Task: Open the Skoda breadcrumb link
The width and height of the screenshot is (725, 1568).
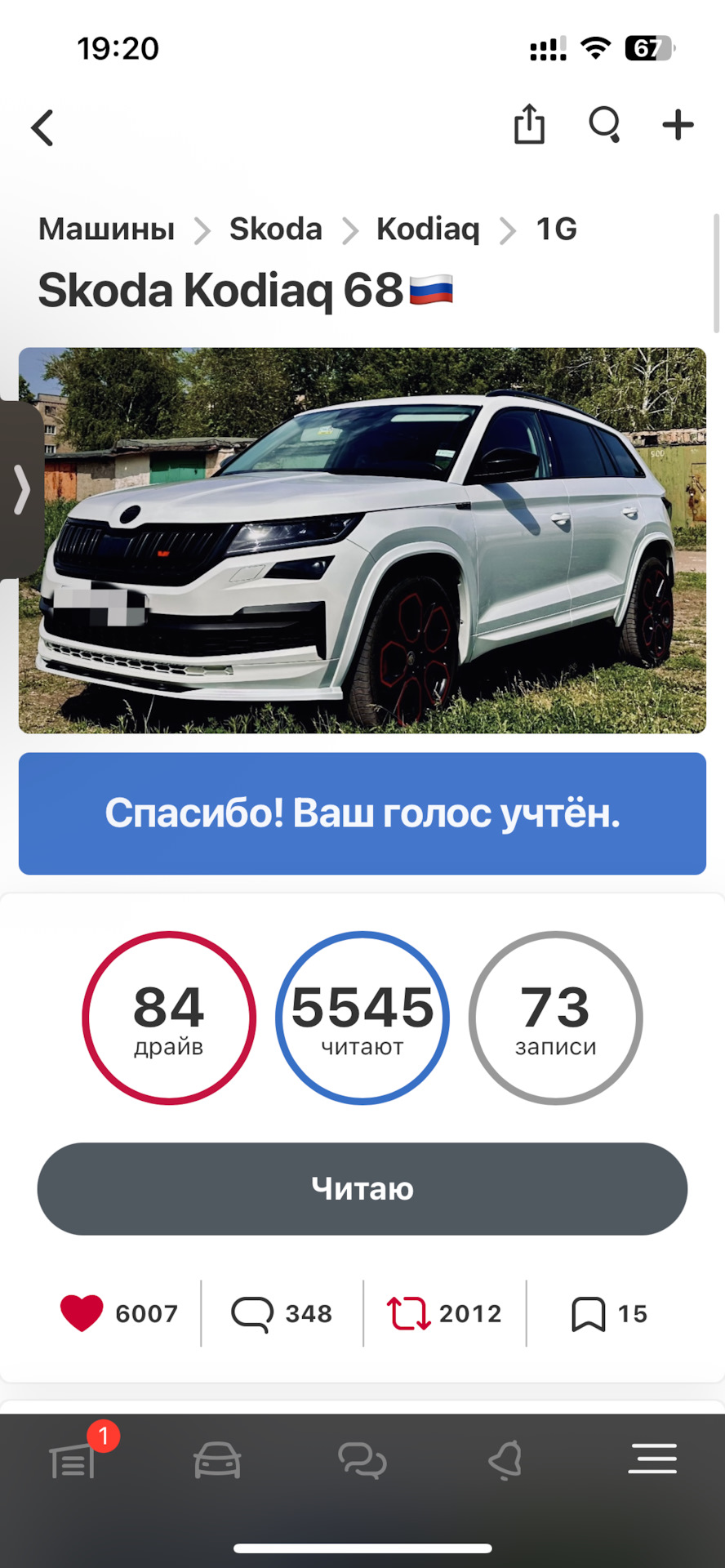Action: [275, 229]
